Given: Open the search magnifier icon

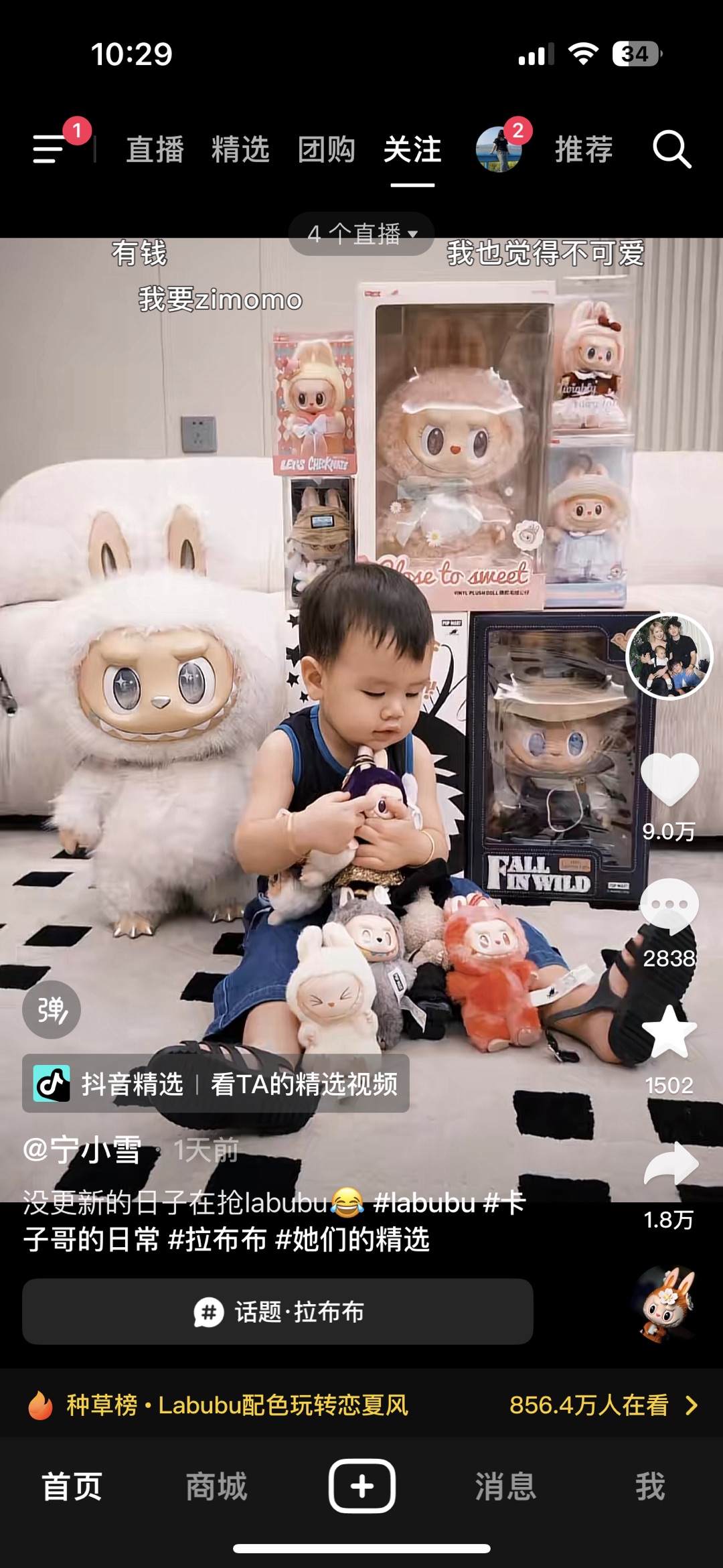Looking at the screenshot, I should tap(671, 149).
